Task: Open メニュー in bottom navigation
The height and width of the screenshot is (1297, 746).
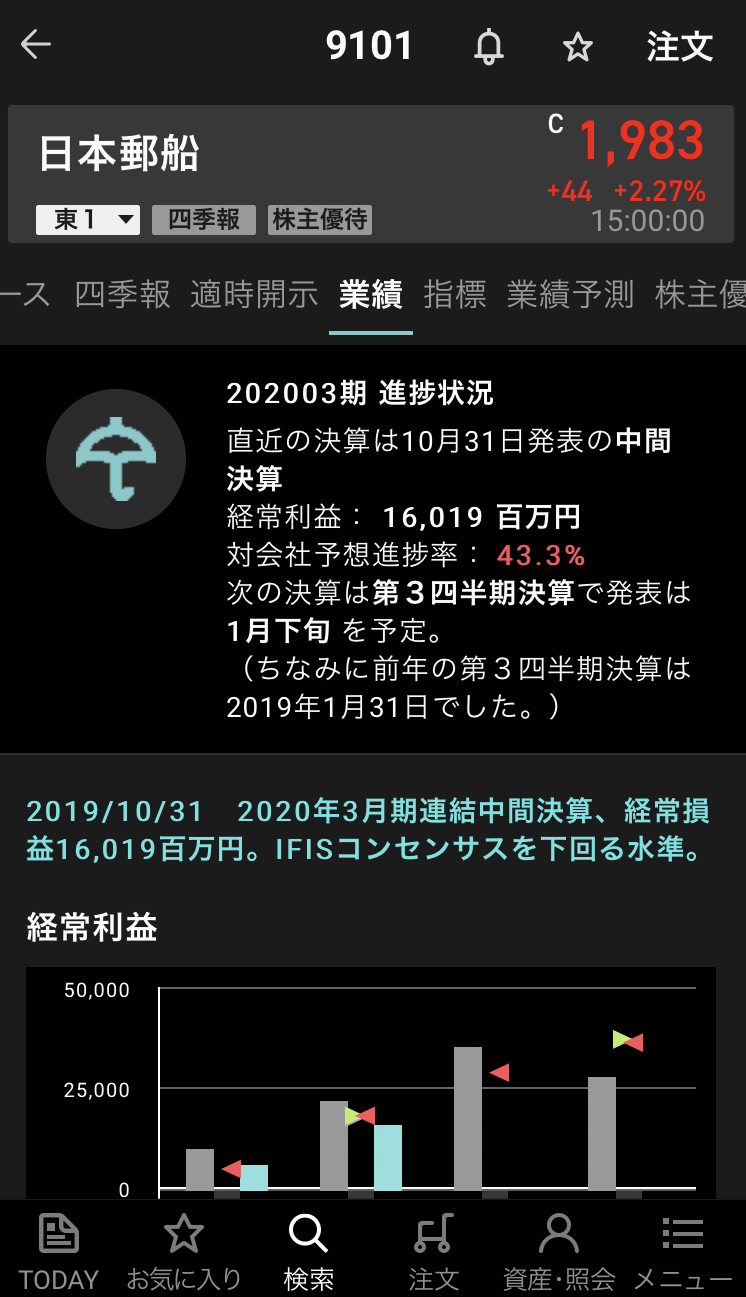Action: coord(684,1250)
